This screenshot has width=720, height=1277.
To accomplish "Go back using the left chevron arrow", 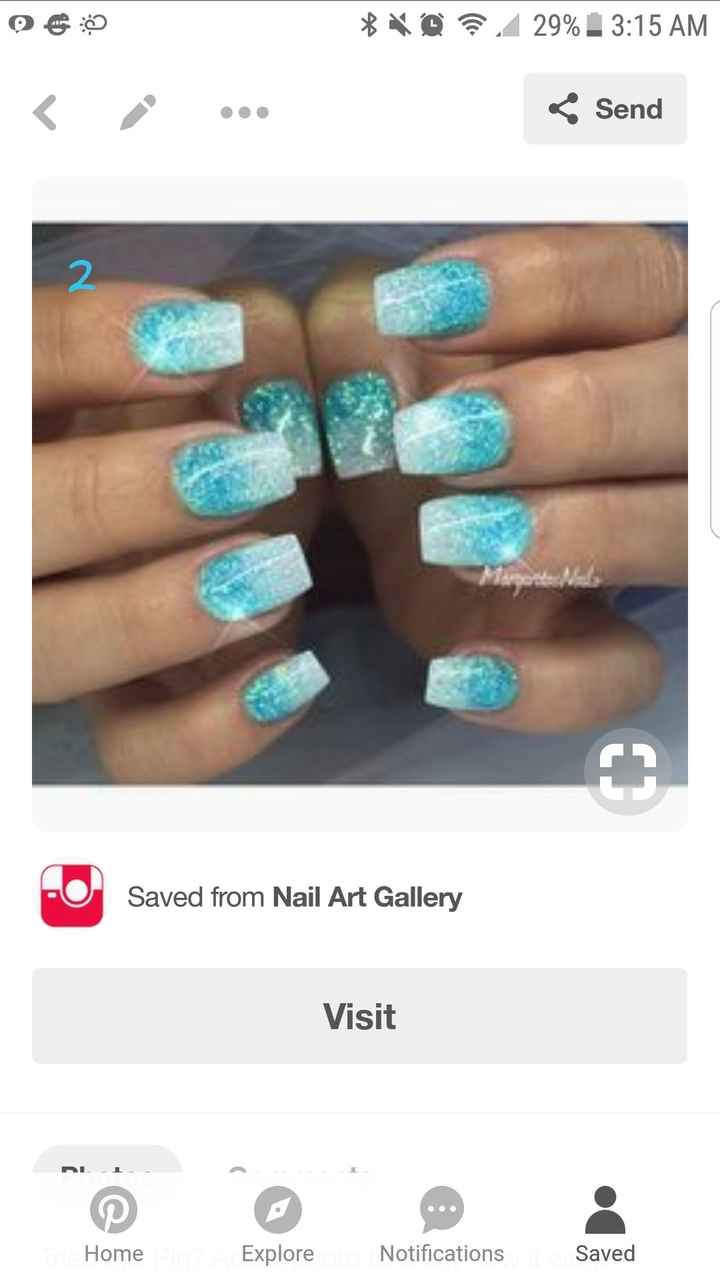I will 44,111.
